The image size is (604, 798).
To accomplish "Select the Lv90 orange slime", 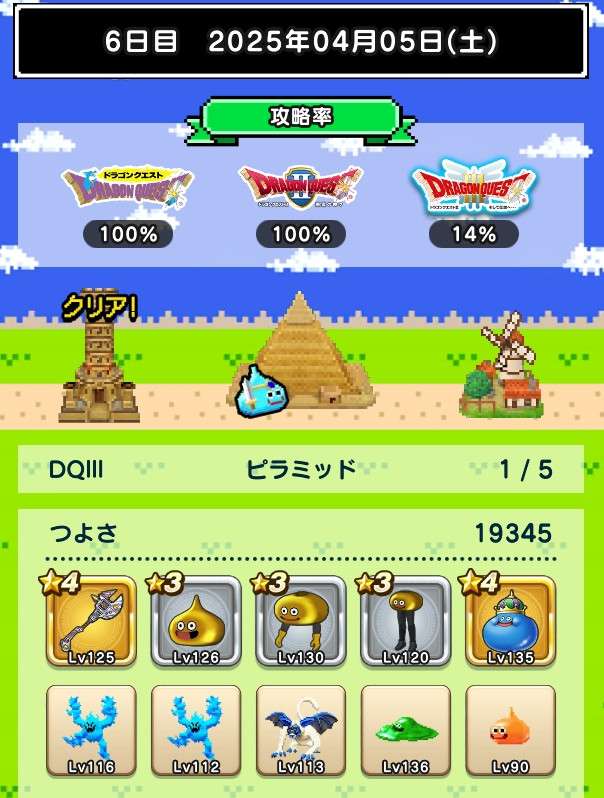I will coord(510,731).
